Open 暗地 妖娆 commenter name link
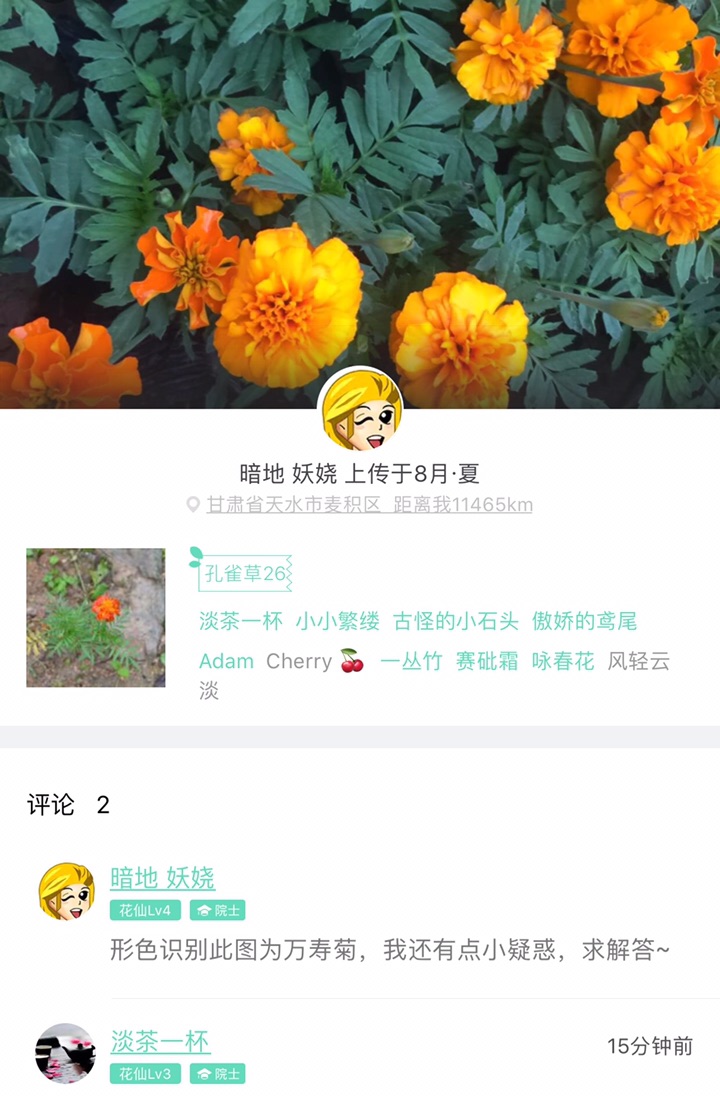 [162, 878]
